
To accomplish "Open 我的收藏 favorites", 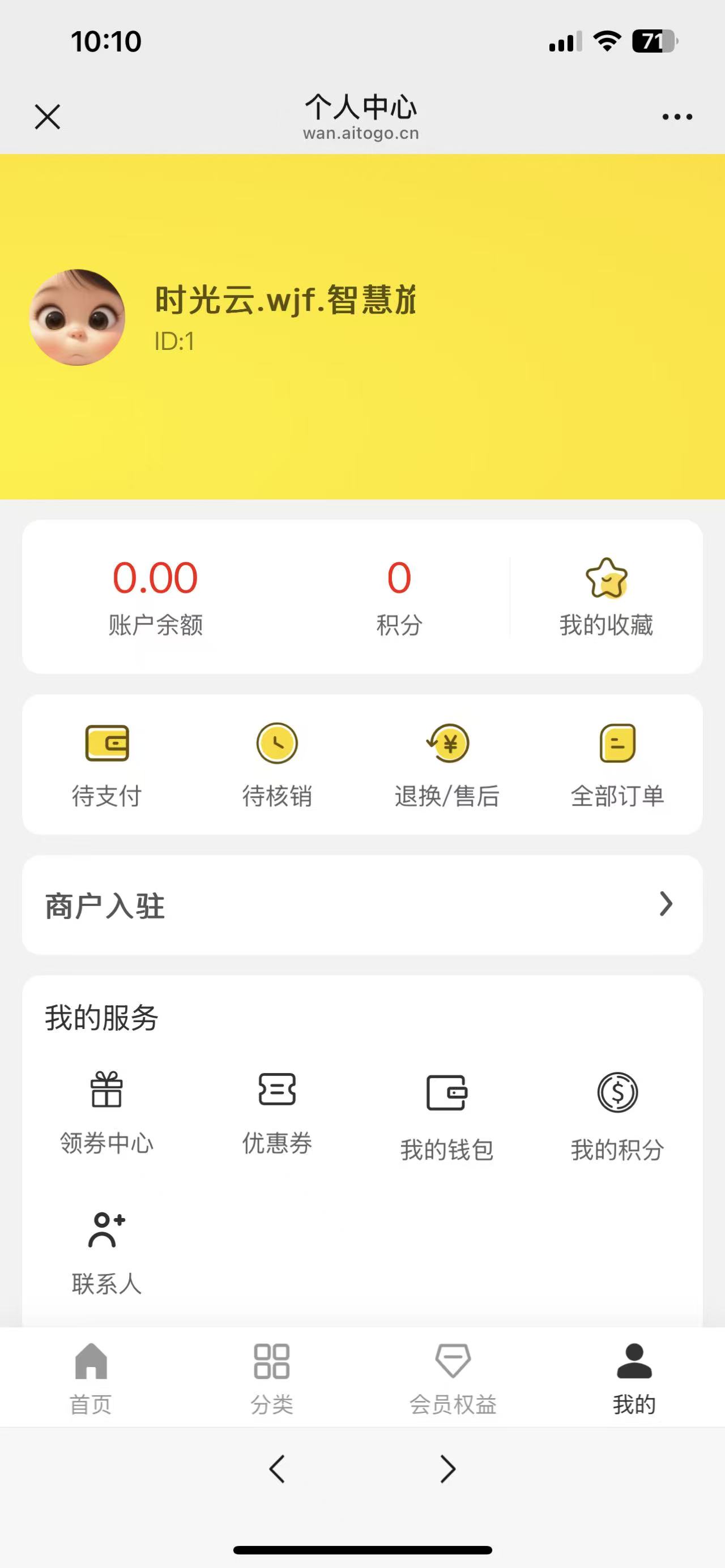I will (x=606, y=596).
